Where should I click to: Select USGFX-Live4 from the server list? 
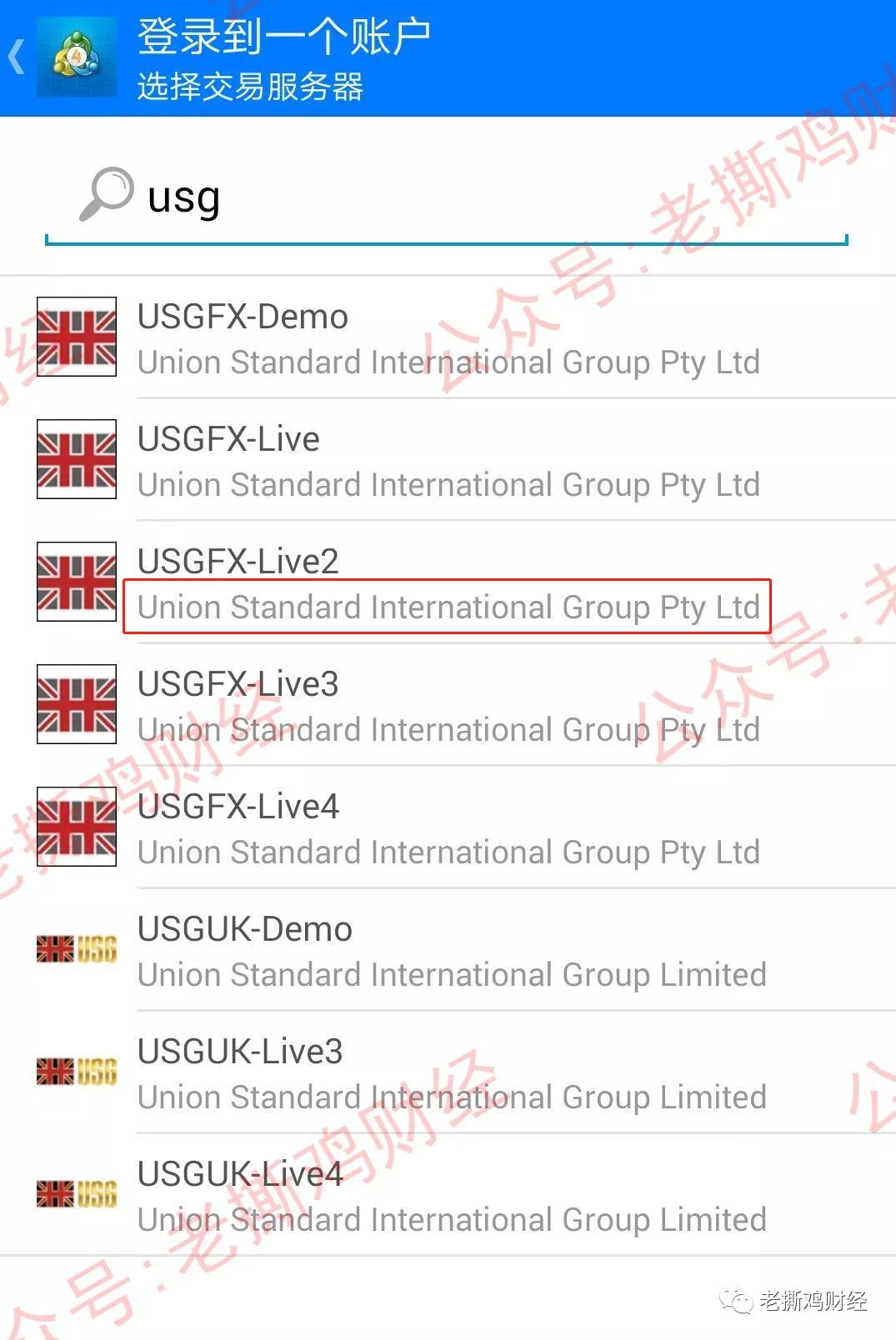[448, 828]
